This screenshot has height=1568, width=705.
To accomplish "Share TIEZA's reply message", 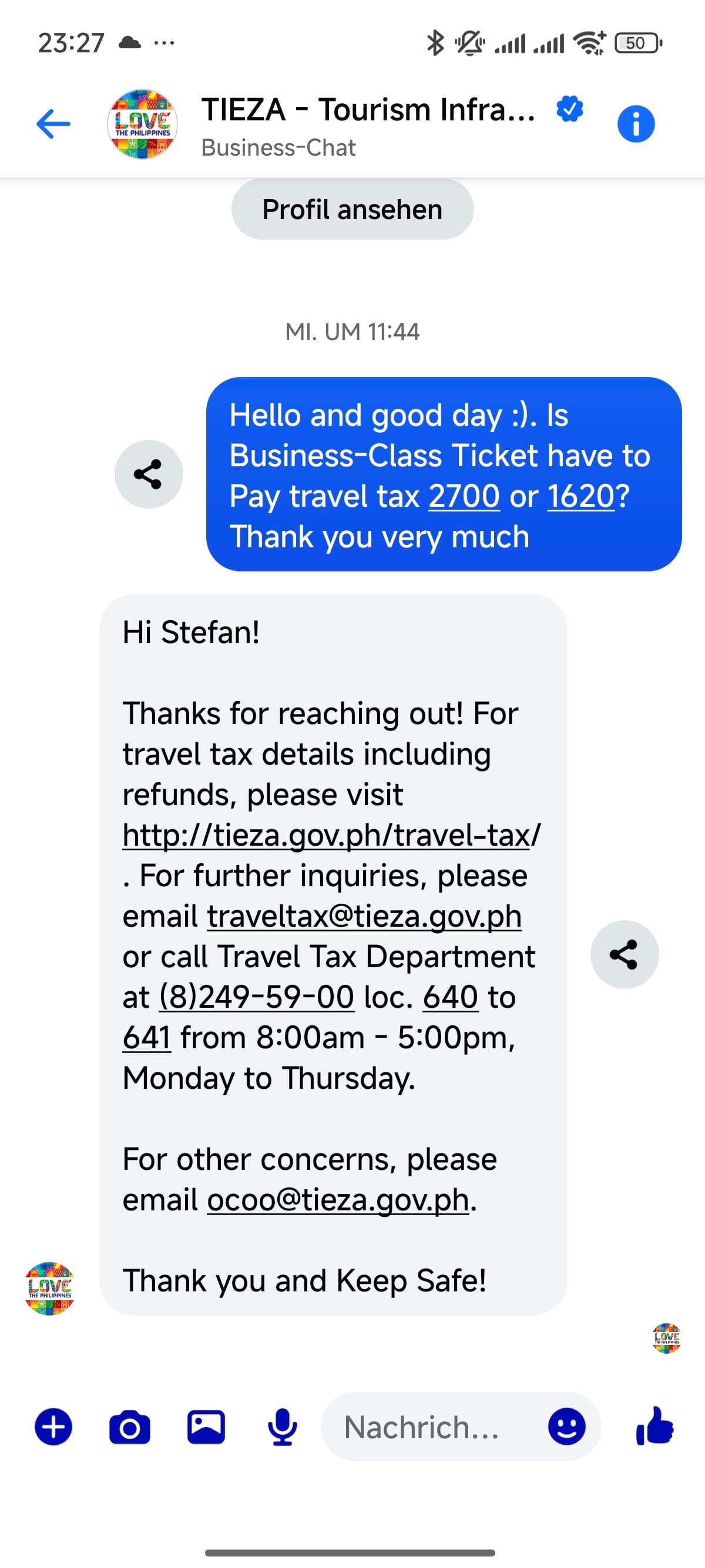I will (x=624, y=954).
